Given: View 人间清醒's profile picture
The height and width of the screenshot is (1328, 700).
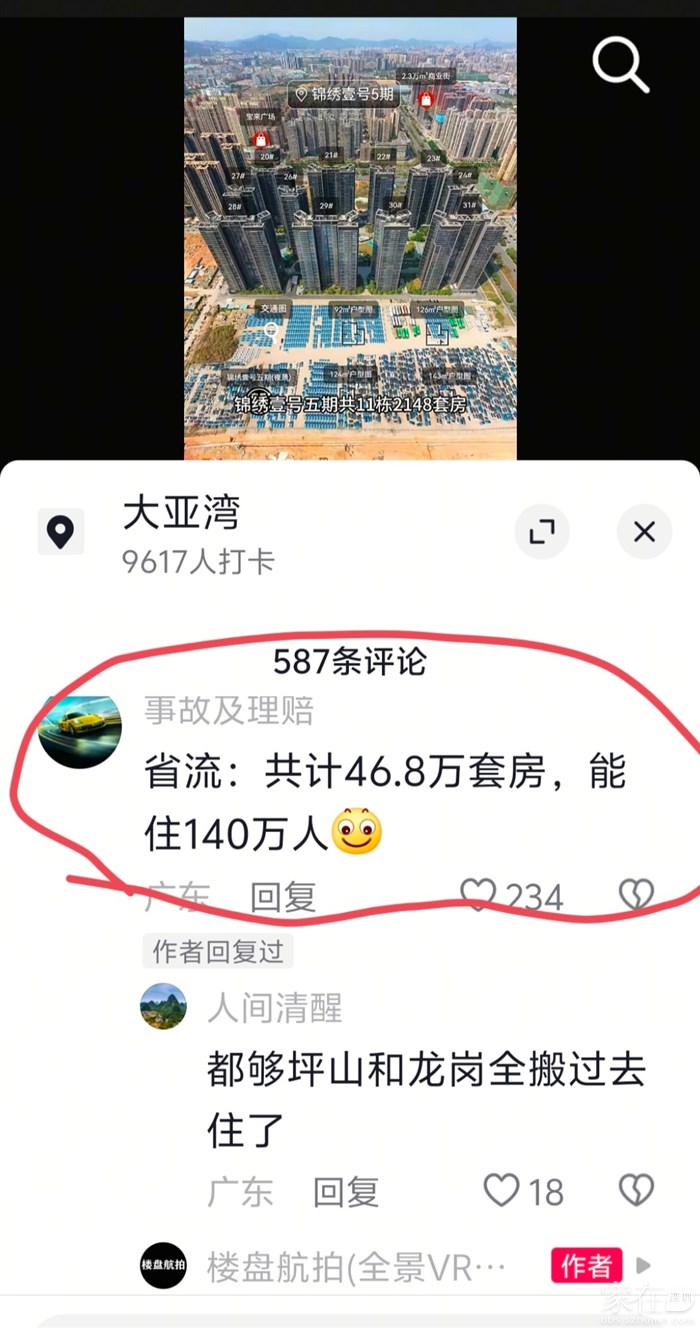Looking at the screenshot, I should pos(163,1007).
